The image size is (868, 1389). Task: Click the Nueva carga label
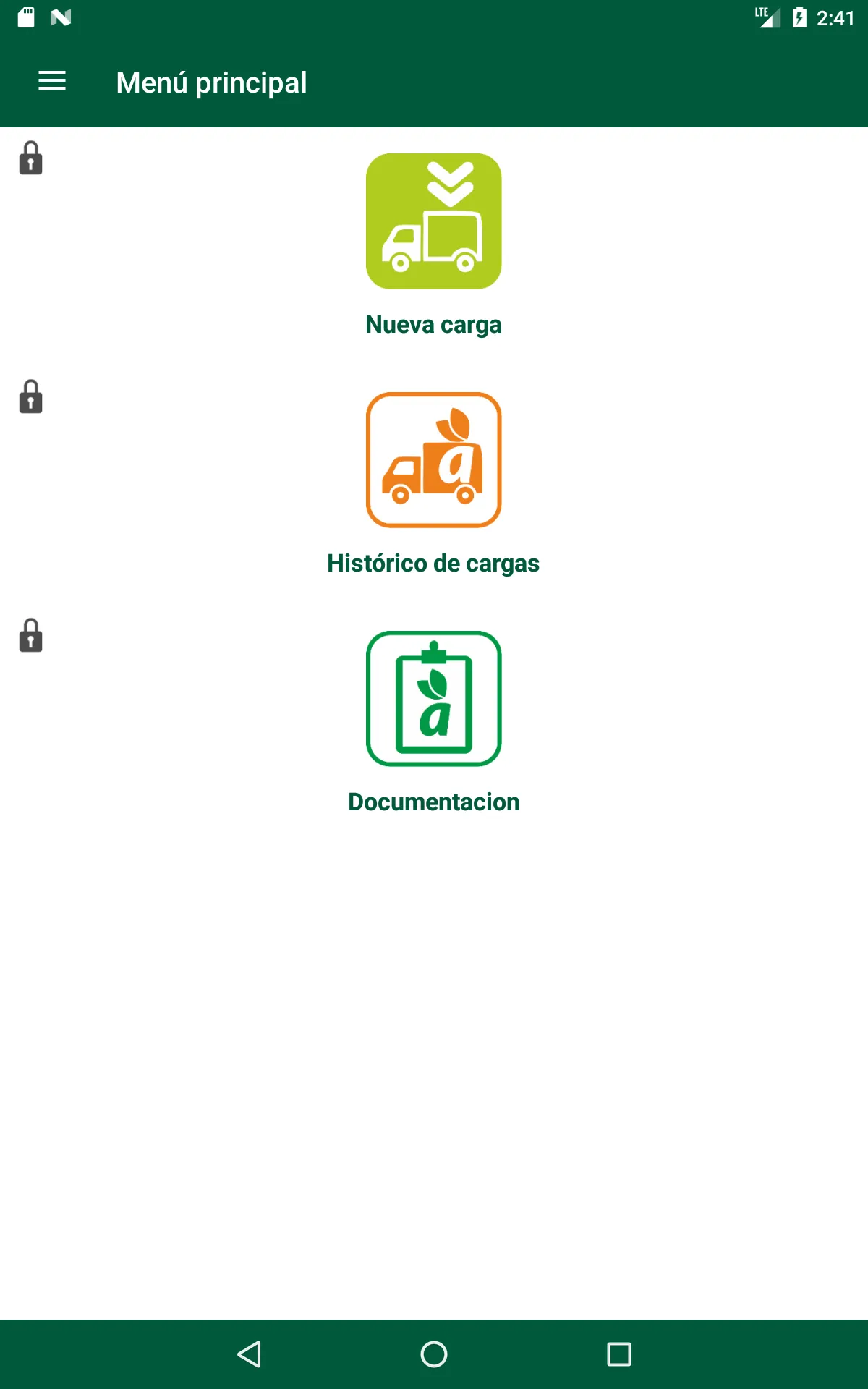[x=434, y=325]
